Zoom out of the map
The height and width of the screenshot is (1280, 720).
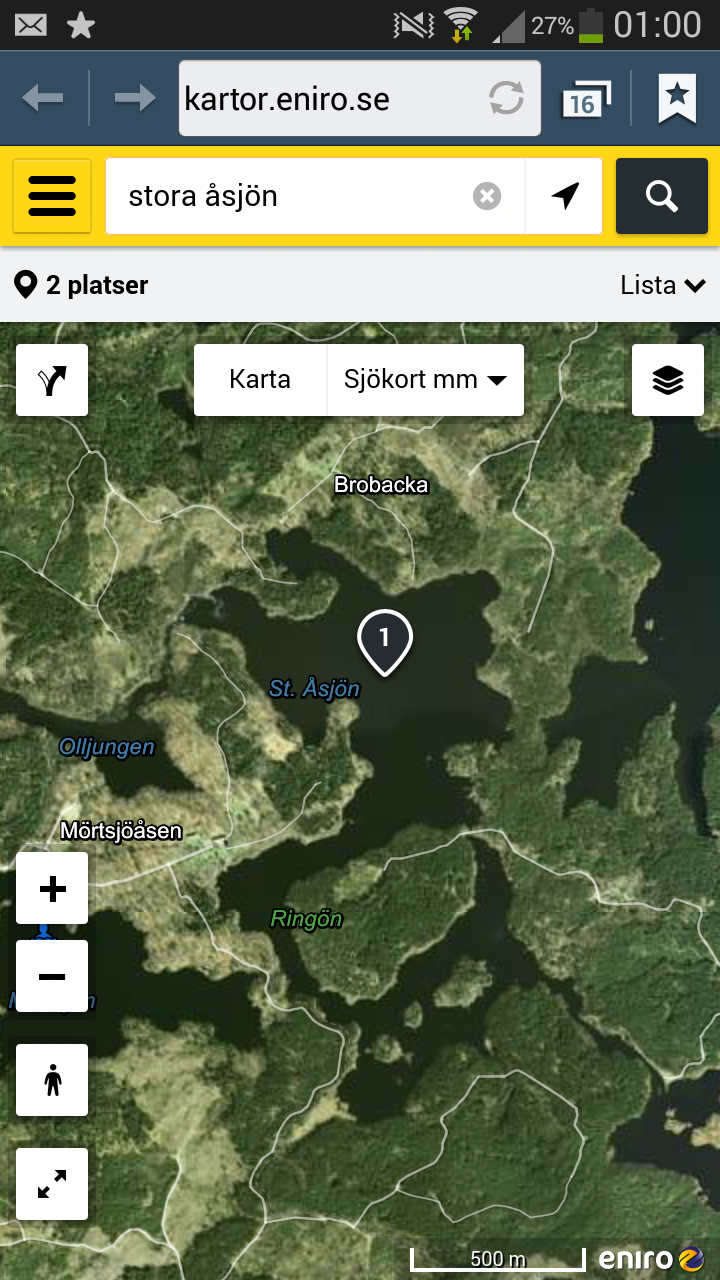click(x=52, y=976)
